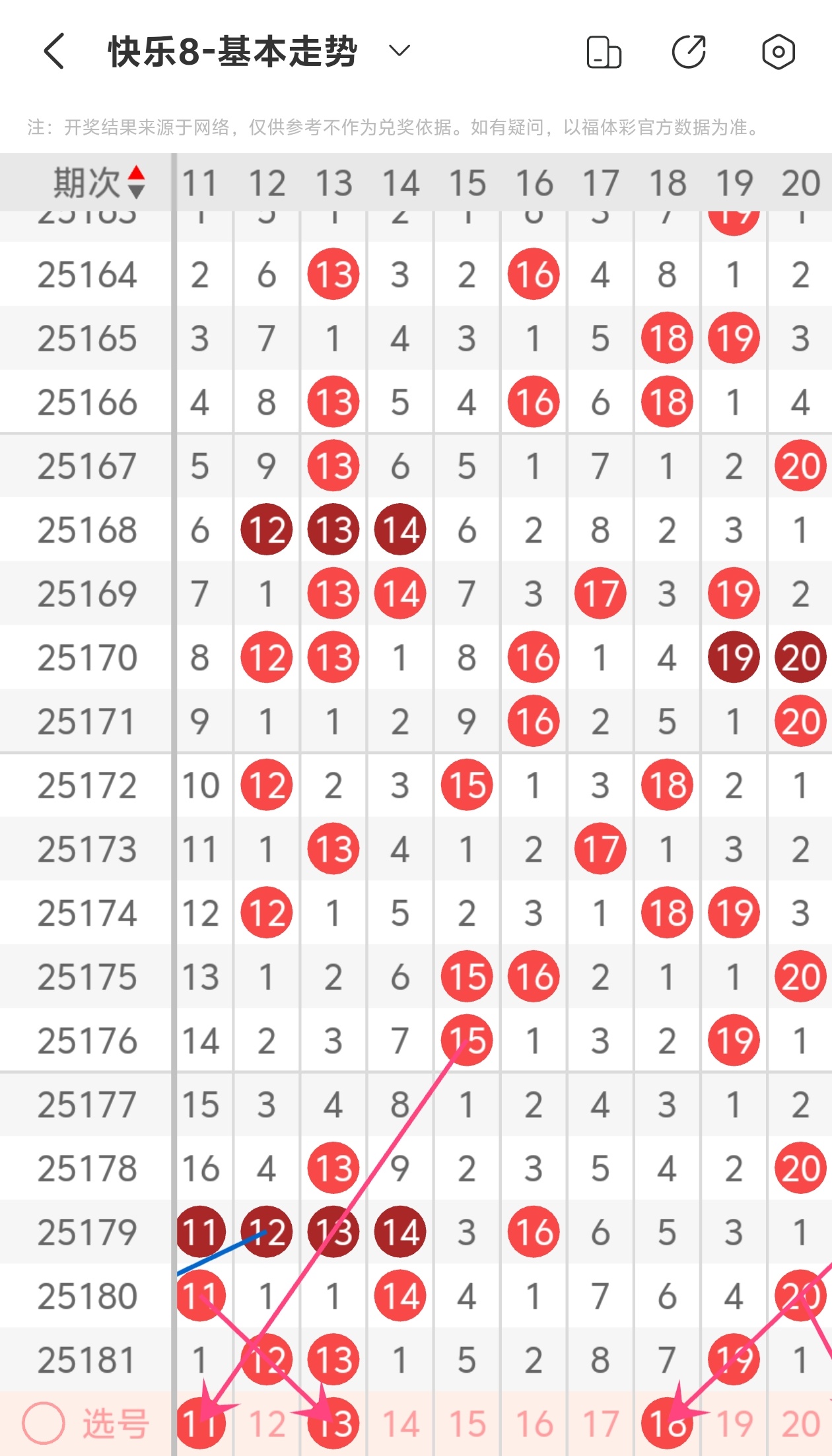Toggle the 期次 sort order arrows

point(137,182)
